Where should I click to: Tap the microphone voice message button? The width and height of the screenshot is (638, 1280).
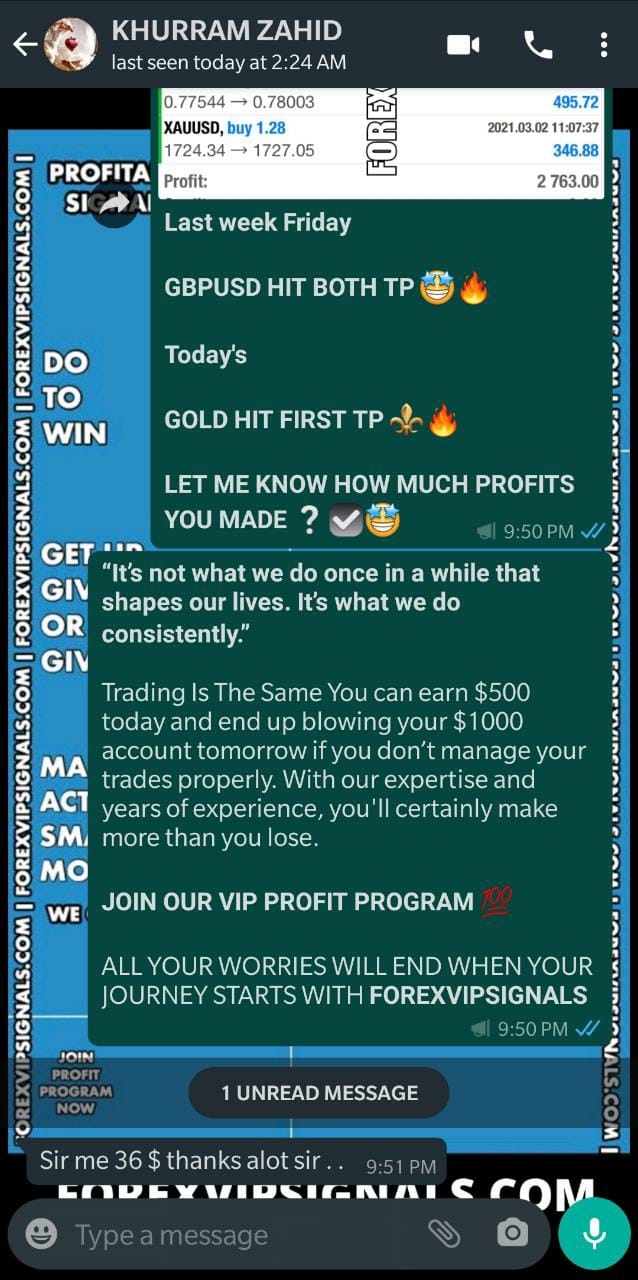pyautogui.click(x=594, y=1233)
